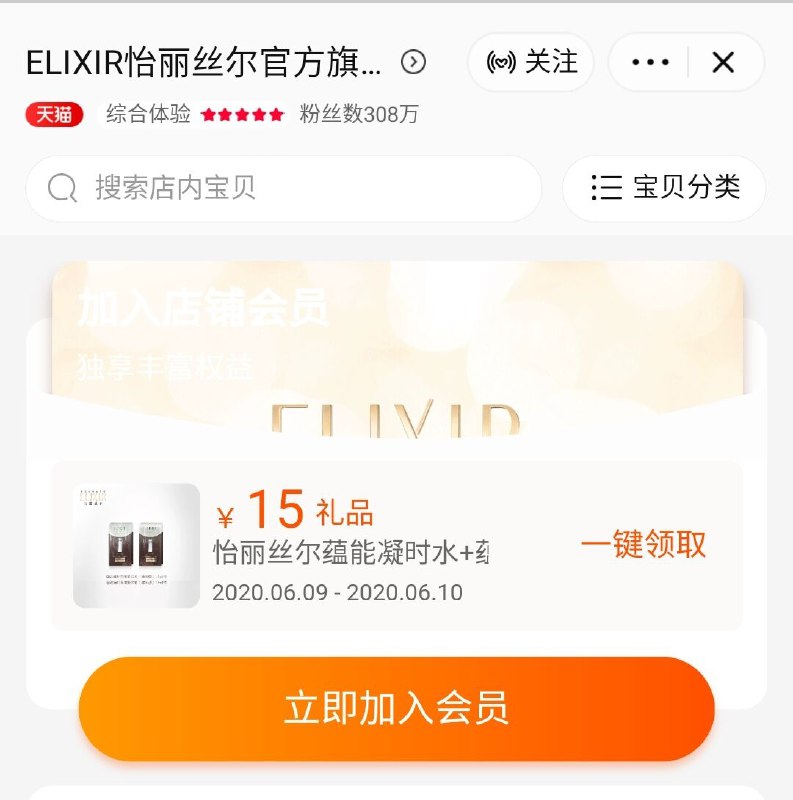Tap the broadcast icon next to 关注

pyautogui.click(x=504, y=62)
